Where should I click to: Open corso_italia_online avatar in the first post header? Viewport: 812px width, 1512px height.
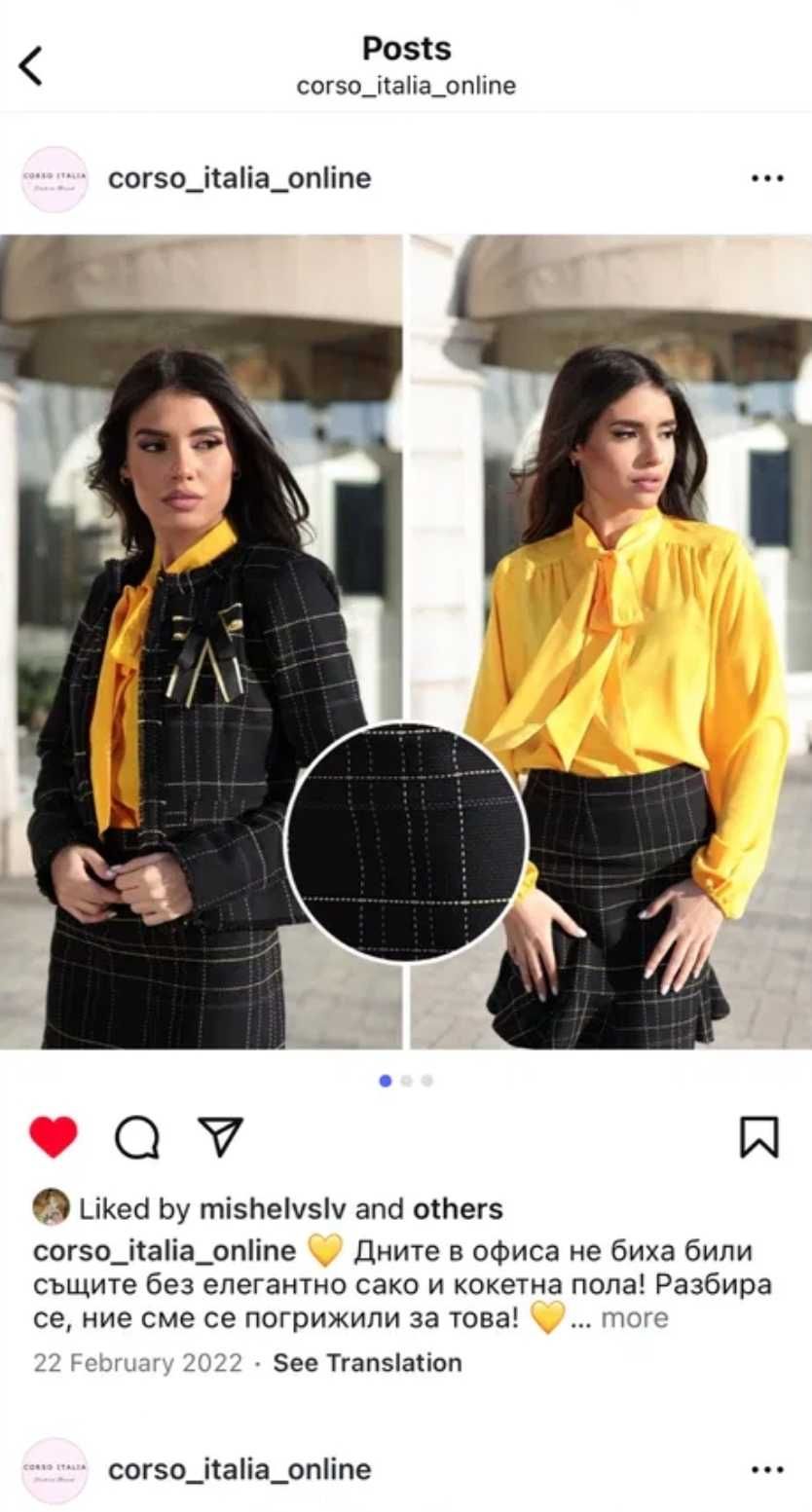pos(55,179)
